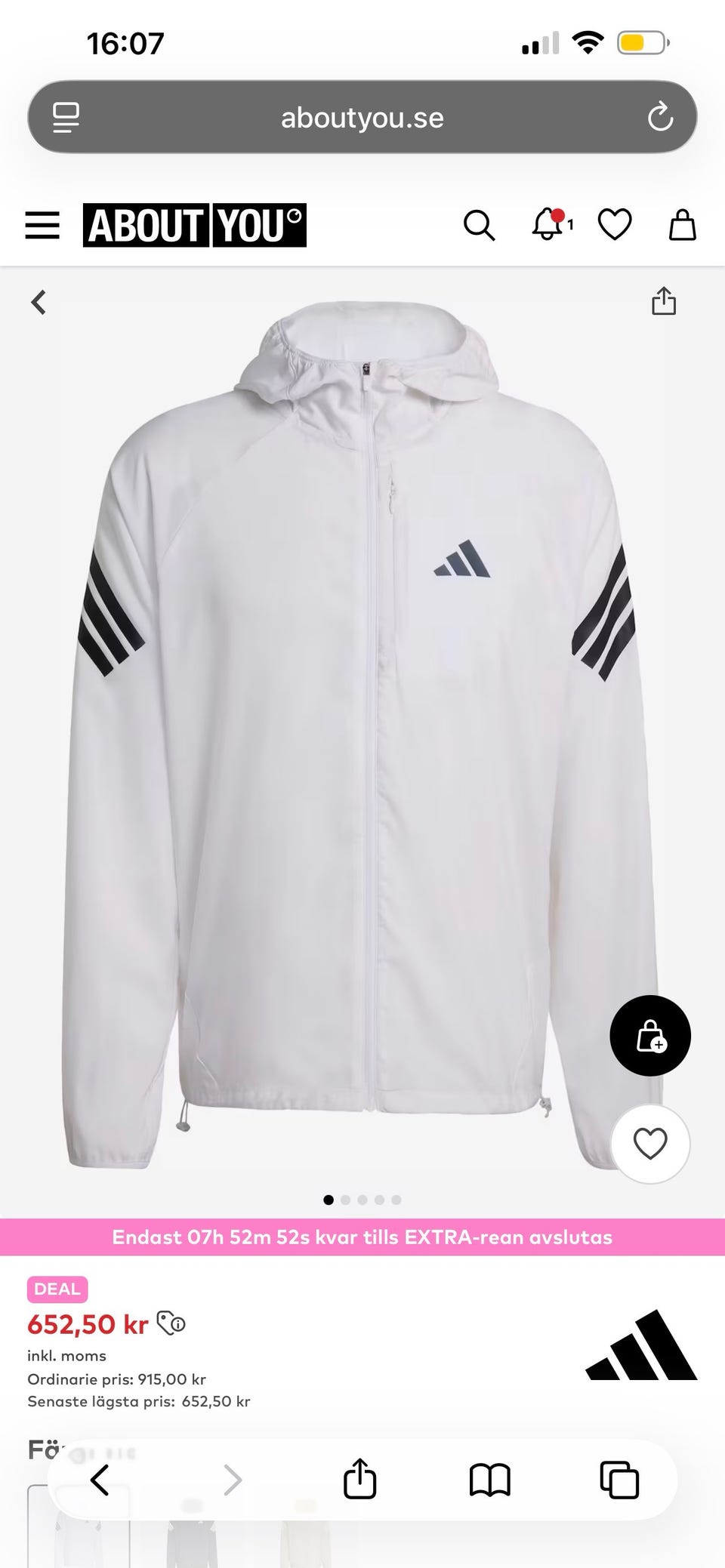Show price info icon next to 652,50 kr
725x1568 pixels.
point(171,1323)
